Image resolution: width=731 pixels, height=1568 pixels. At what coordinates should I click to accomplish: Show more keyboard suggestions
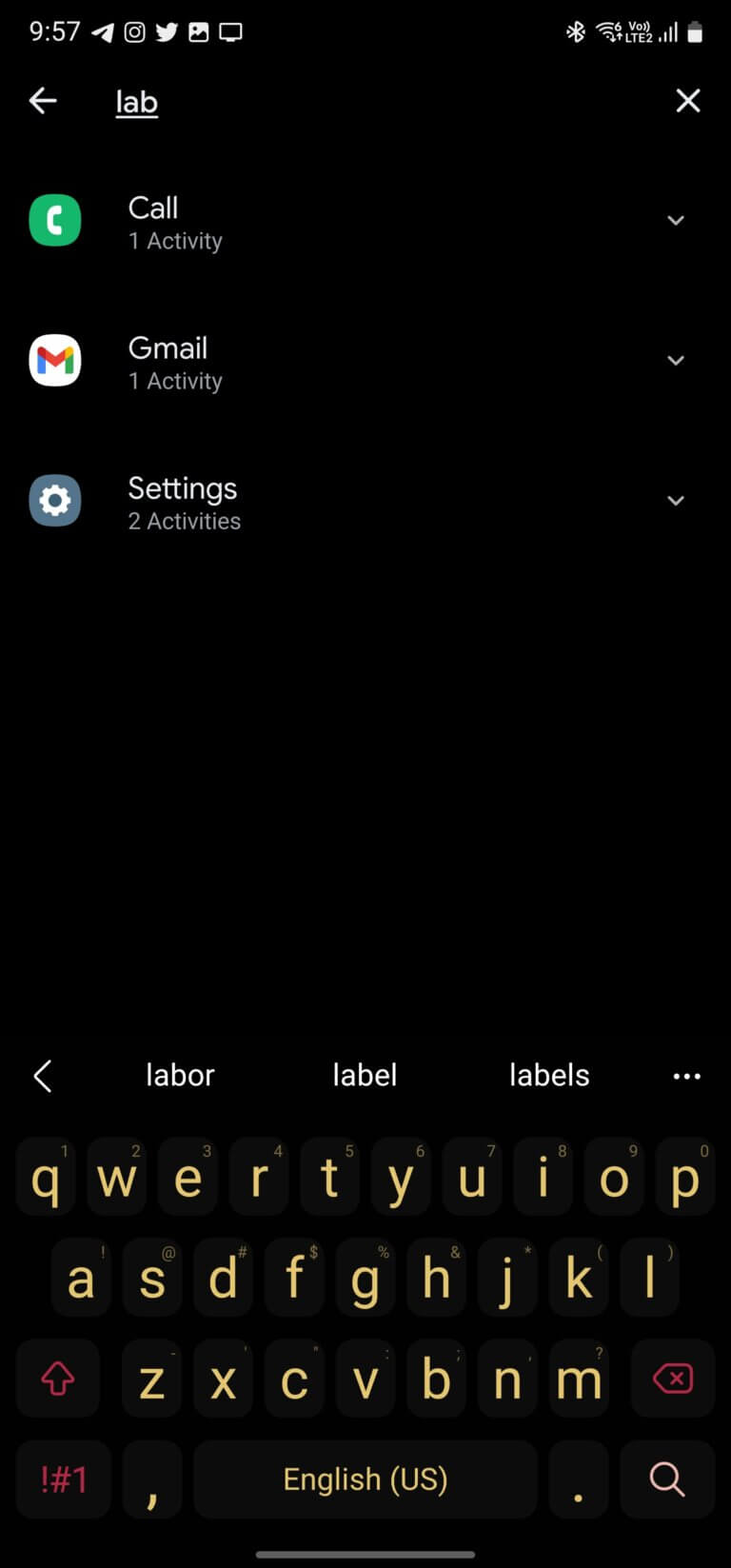pos(686,1076)
